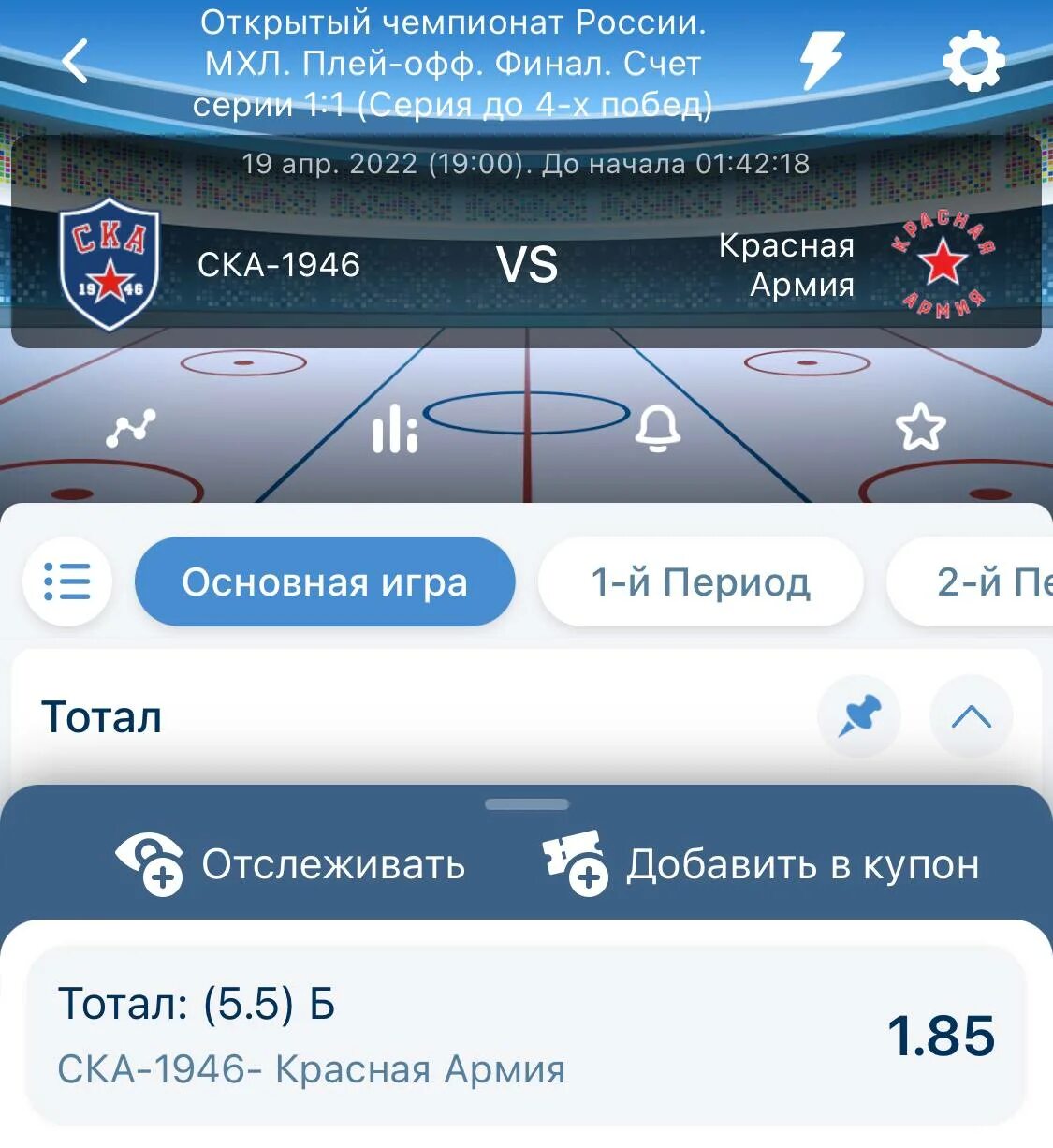Switch to the 1-й Период tab
Image resolution: width=1053 pixels, height=1148 pixels.
(x=700, y=581)
